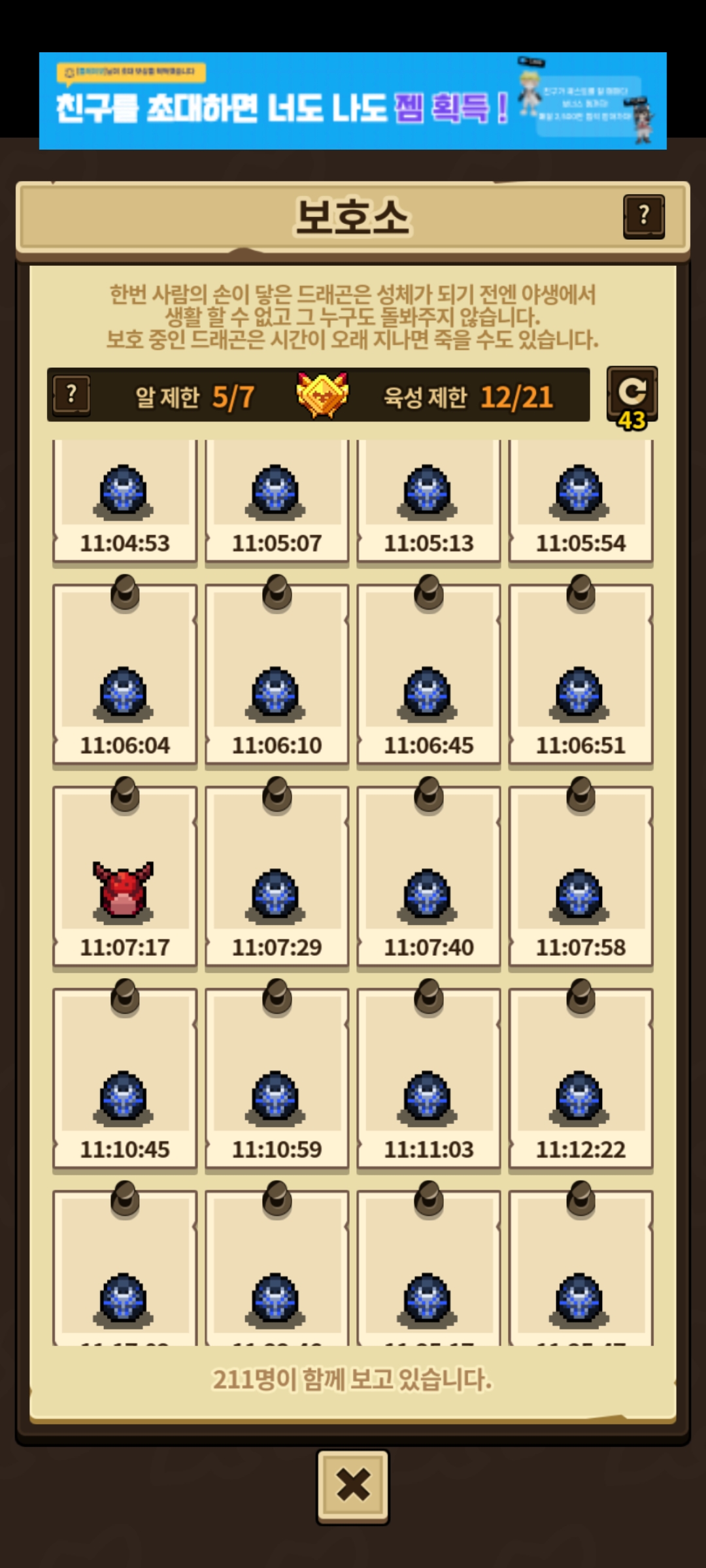Close the 보호소 window
The width and height of the screenshot is (706, 1568).
352,1486
